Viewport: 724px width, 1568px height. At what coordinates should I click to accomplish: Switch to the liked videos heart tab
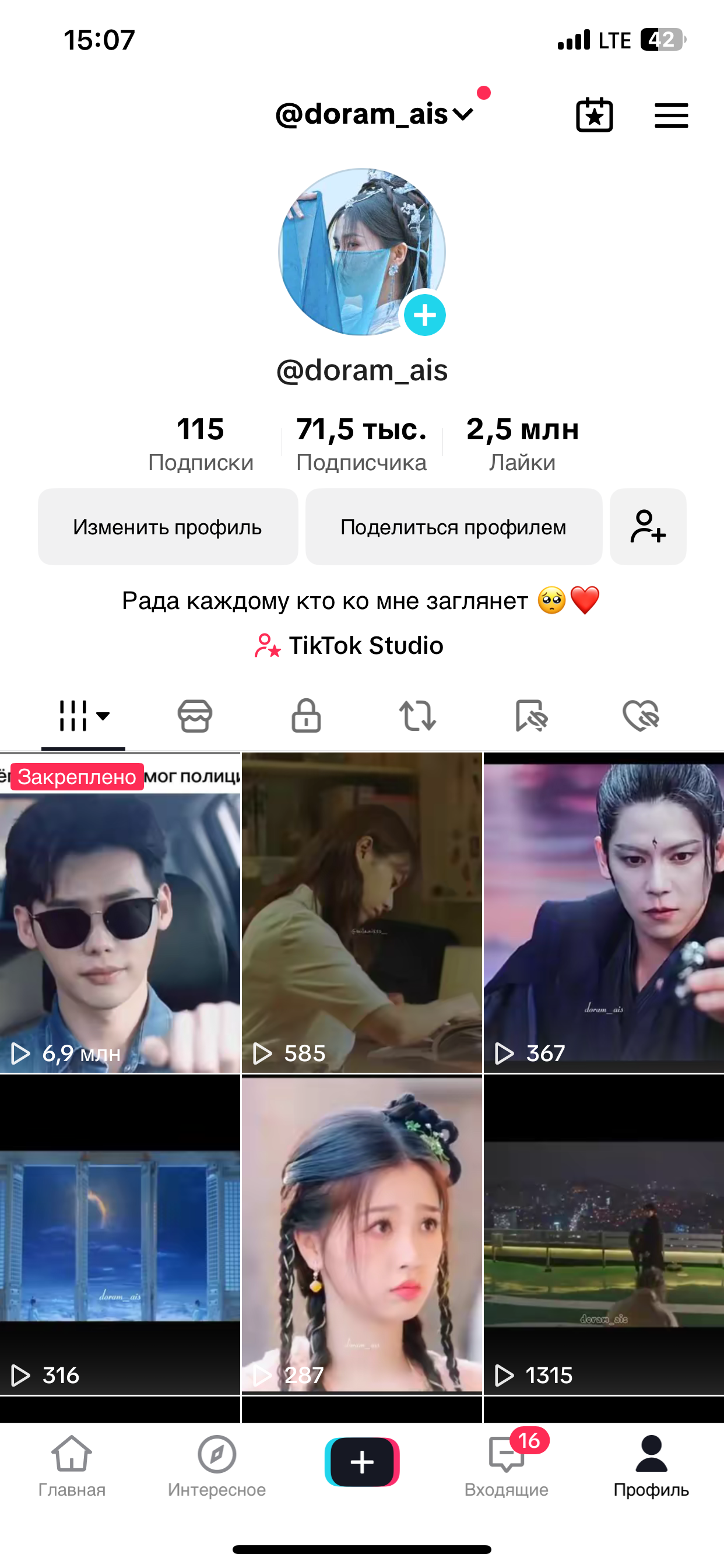coord(641,715)
